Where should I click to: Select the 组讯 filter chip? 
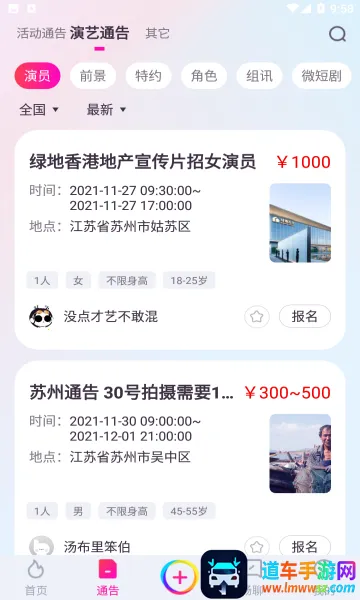tap(259, 76)
